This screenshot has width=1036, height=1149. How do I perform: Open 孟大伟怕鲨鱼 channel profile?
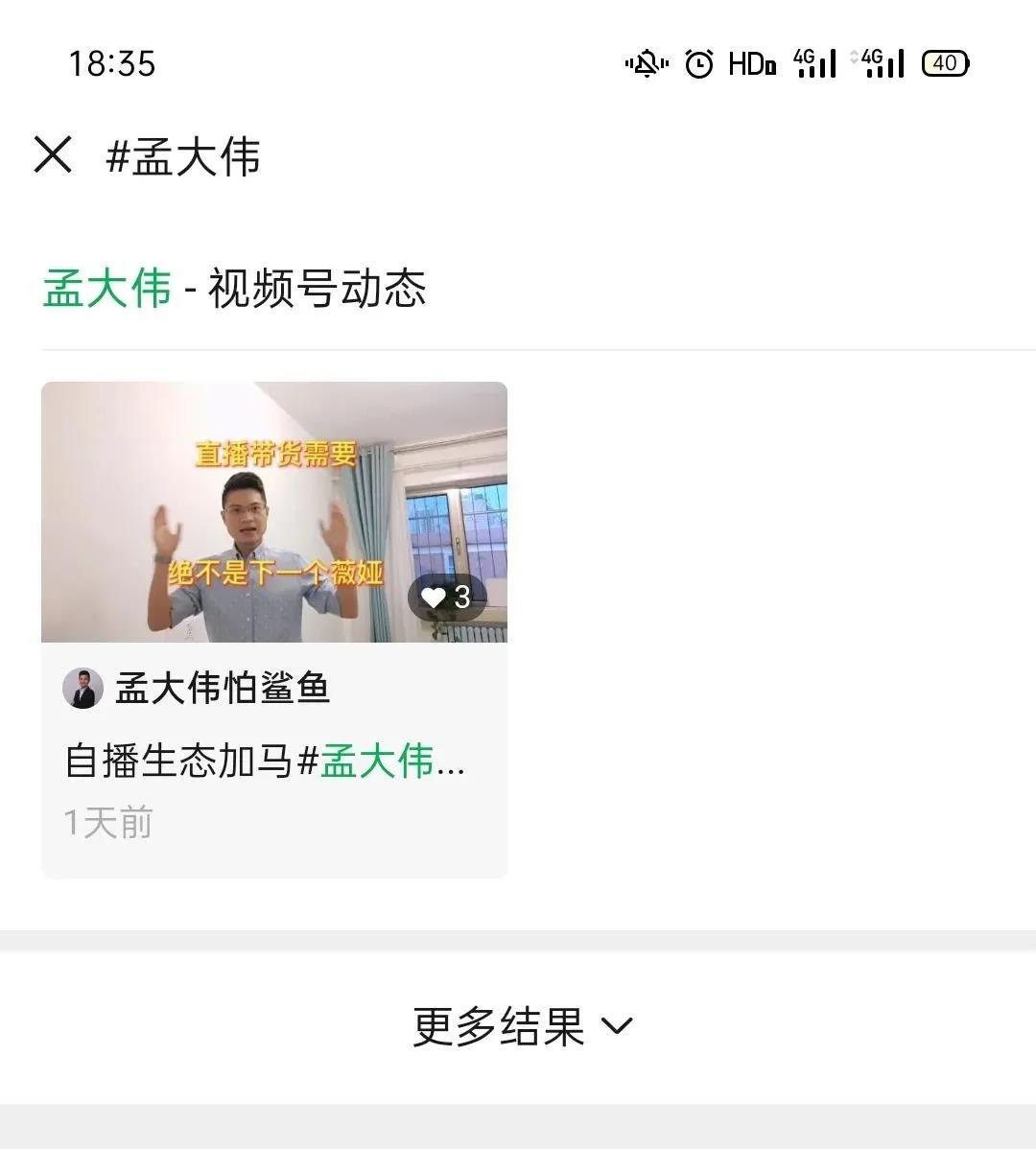click(221, 689)
